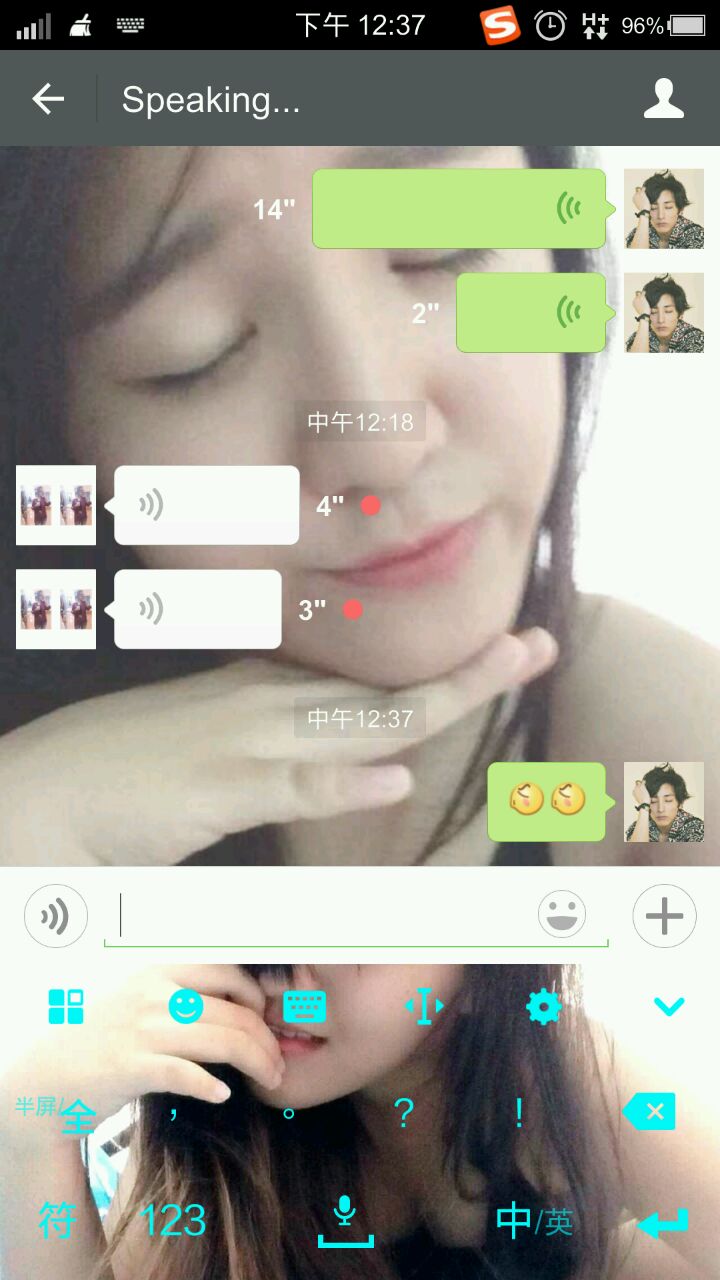Image resolution: width=720 pixels, height=1280 pixels.
Task: Hide the keyboard with the down chevron
Action: click(x=668, y=1006)
